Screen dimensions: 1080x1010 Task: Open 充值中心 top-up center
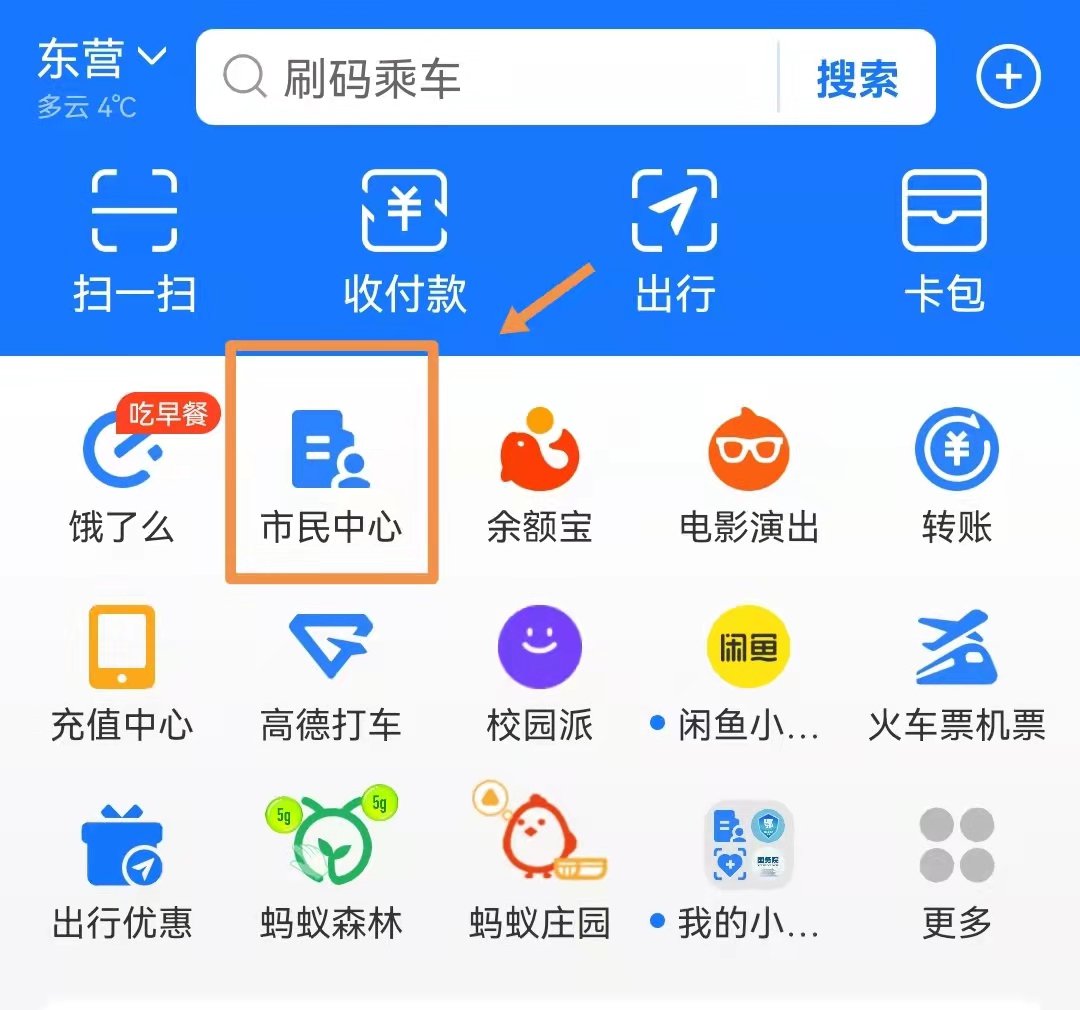tap(122, 672)
